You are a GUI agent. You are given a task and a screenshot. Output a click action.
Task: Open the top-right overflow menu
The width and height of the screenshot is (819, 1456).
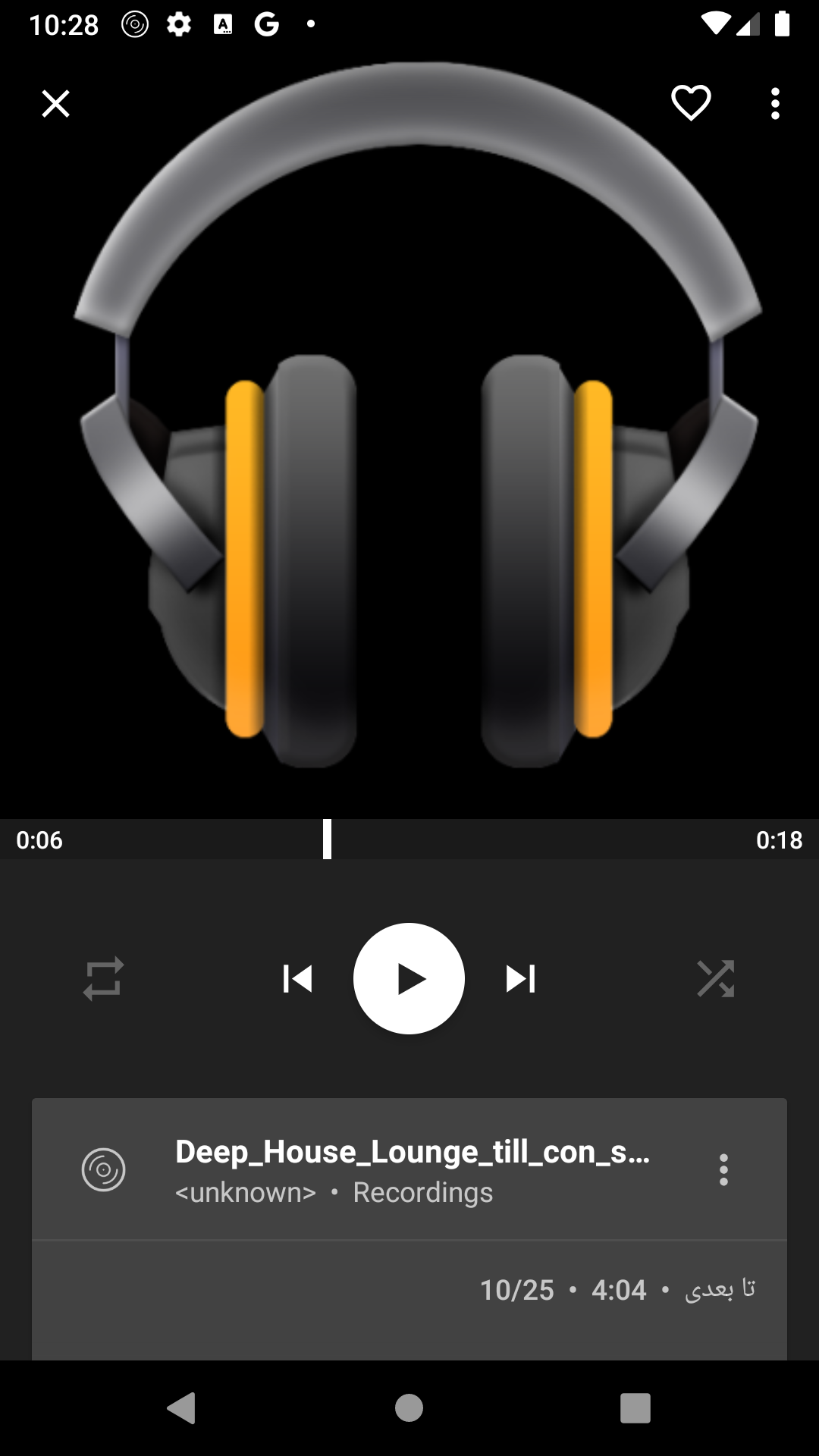coord(774,104)
